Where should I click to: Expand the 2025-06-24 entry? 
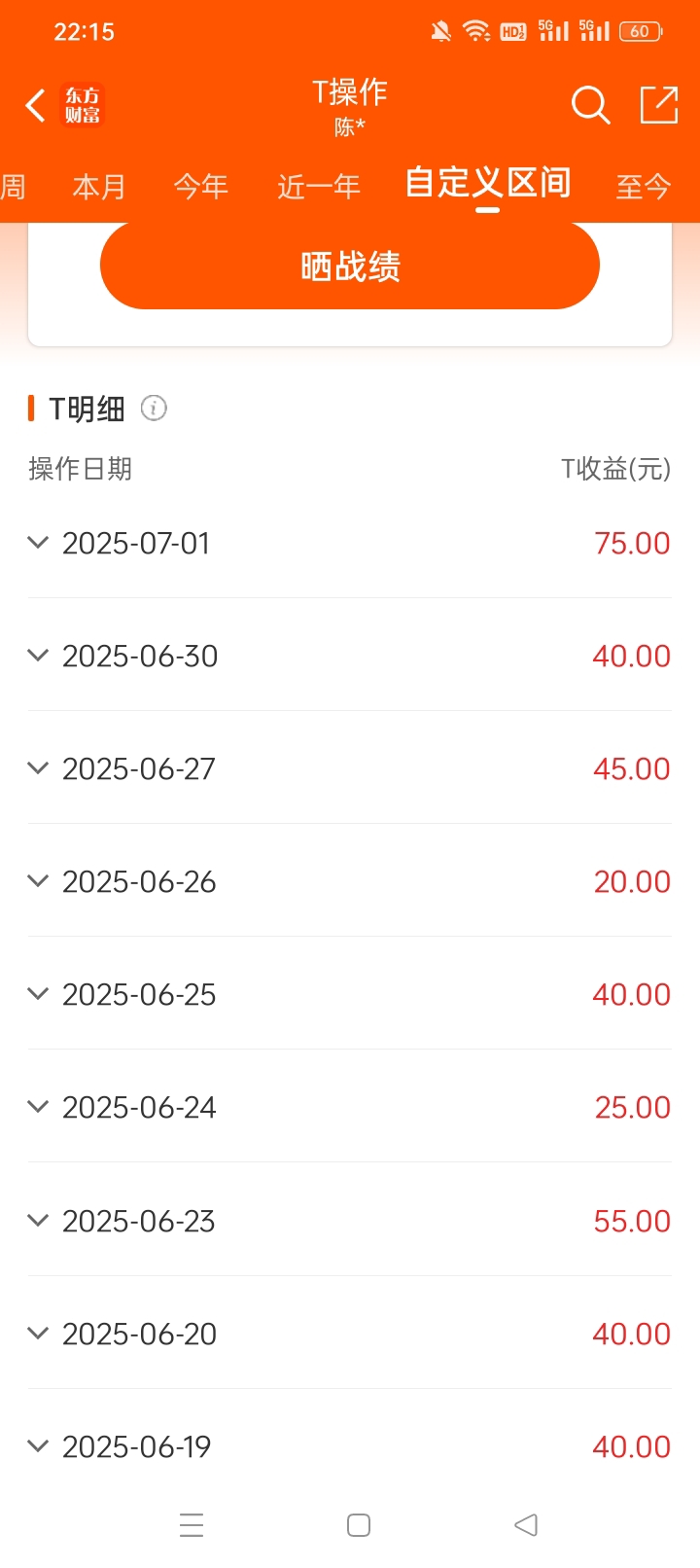click(350, 1107)
